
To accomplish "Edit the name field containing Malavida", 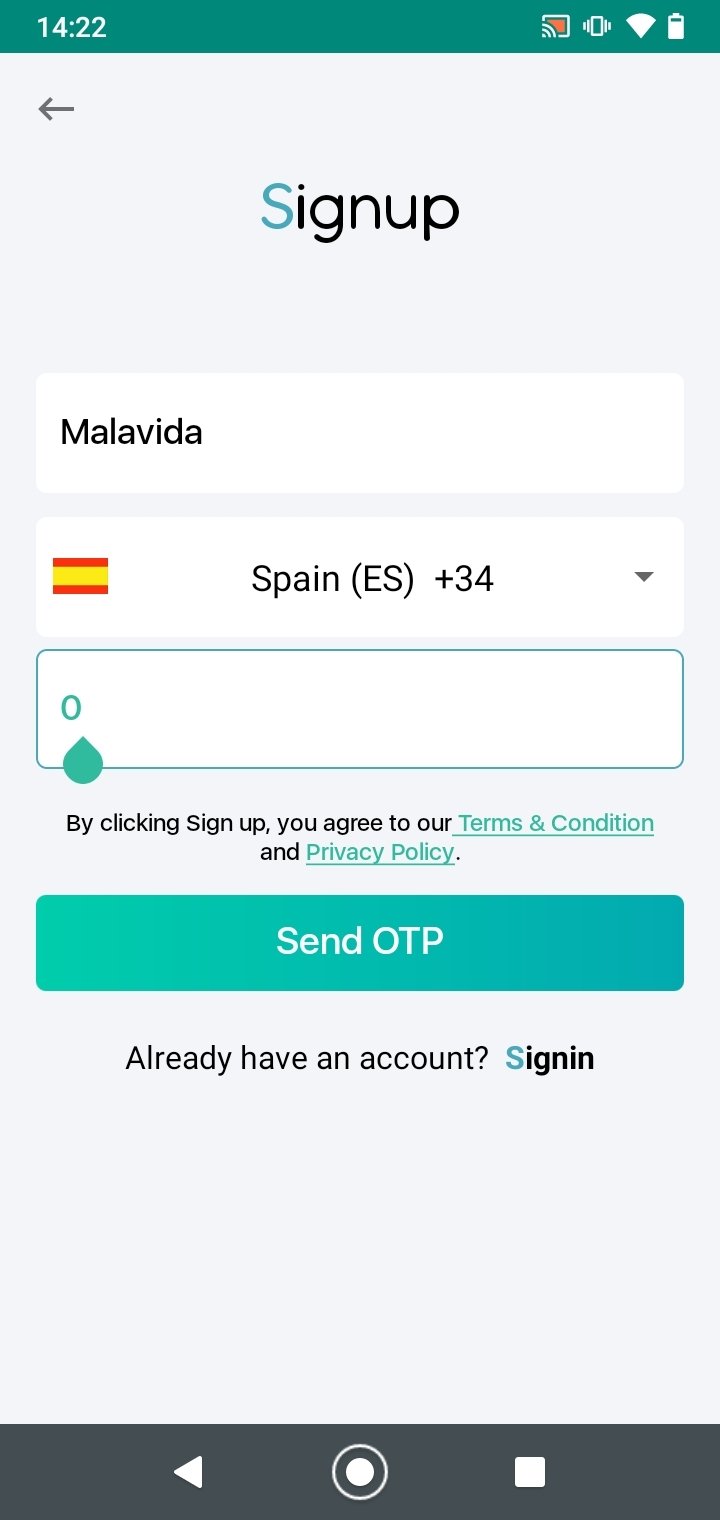I will point(360,433).
